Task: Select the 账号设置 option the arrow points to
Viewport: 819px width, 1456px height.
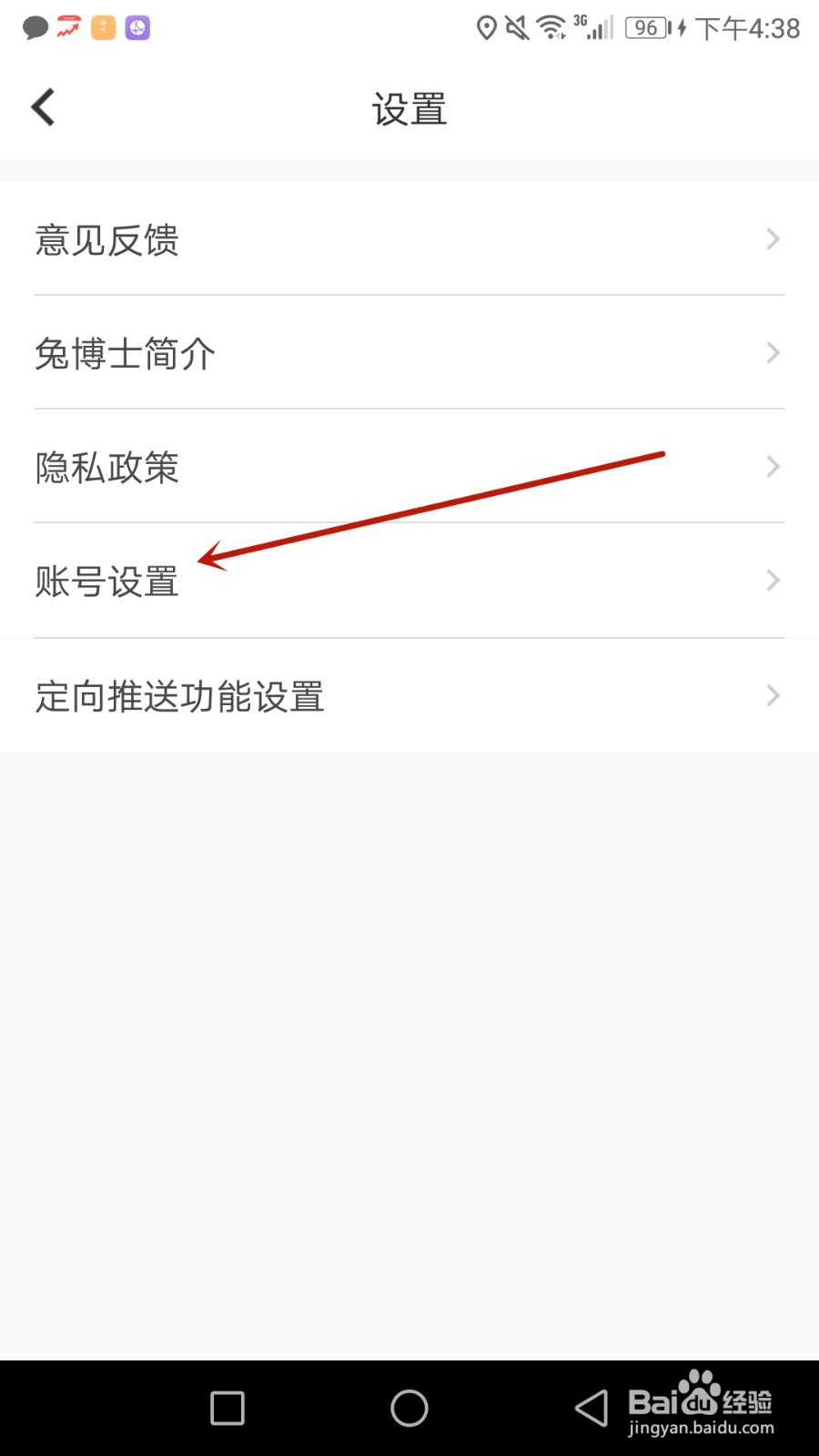Action: coord(106,581)
